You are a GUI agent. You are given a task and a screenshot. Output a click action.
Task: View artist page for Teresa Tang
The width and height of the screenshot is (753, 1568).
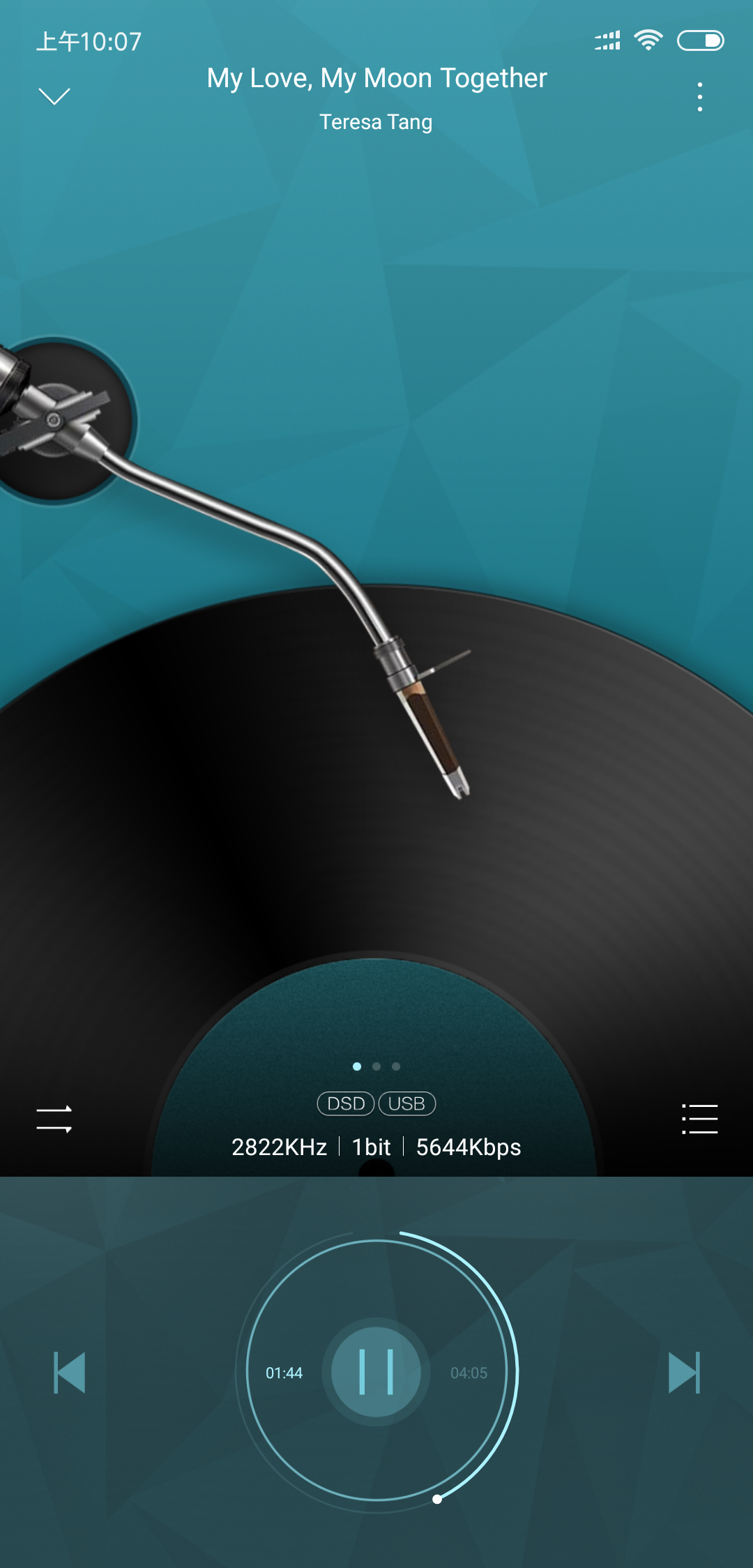point(376,122)
